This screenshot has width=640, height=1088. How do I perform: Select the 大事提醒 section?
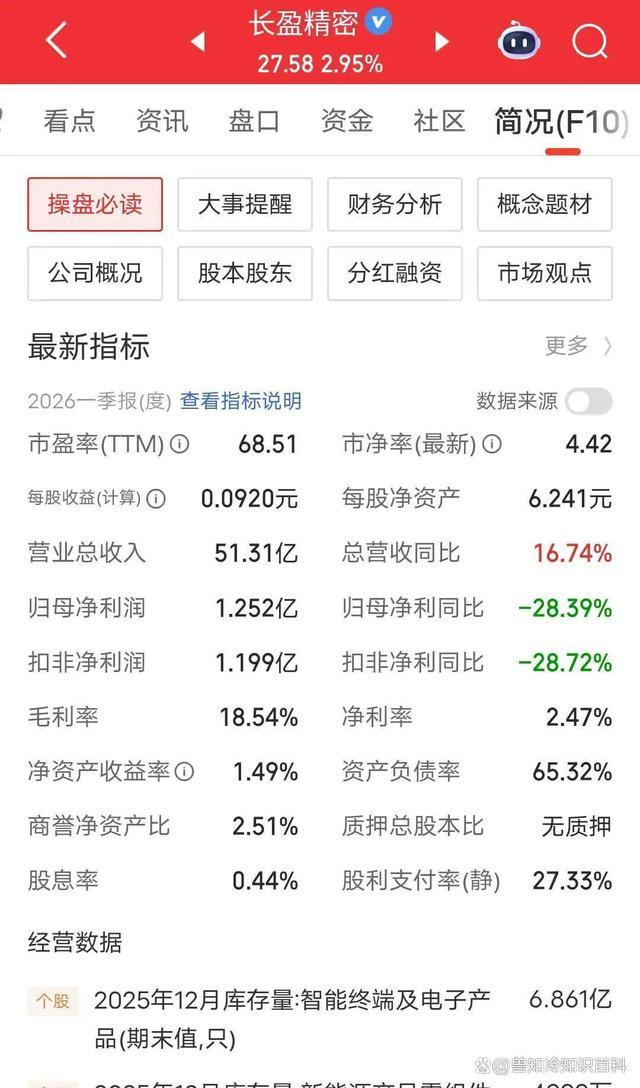pyautogui.click(x=245, y=204)
